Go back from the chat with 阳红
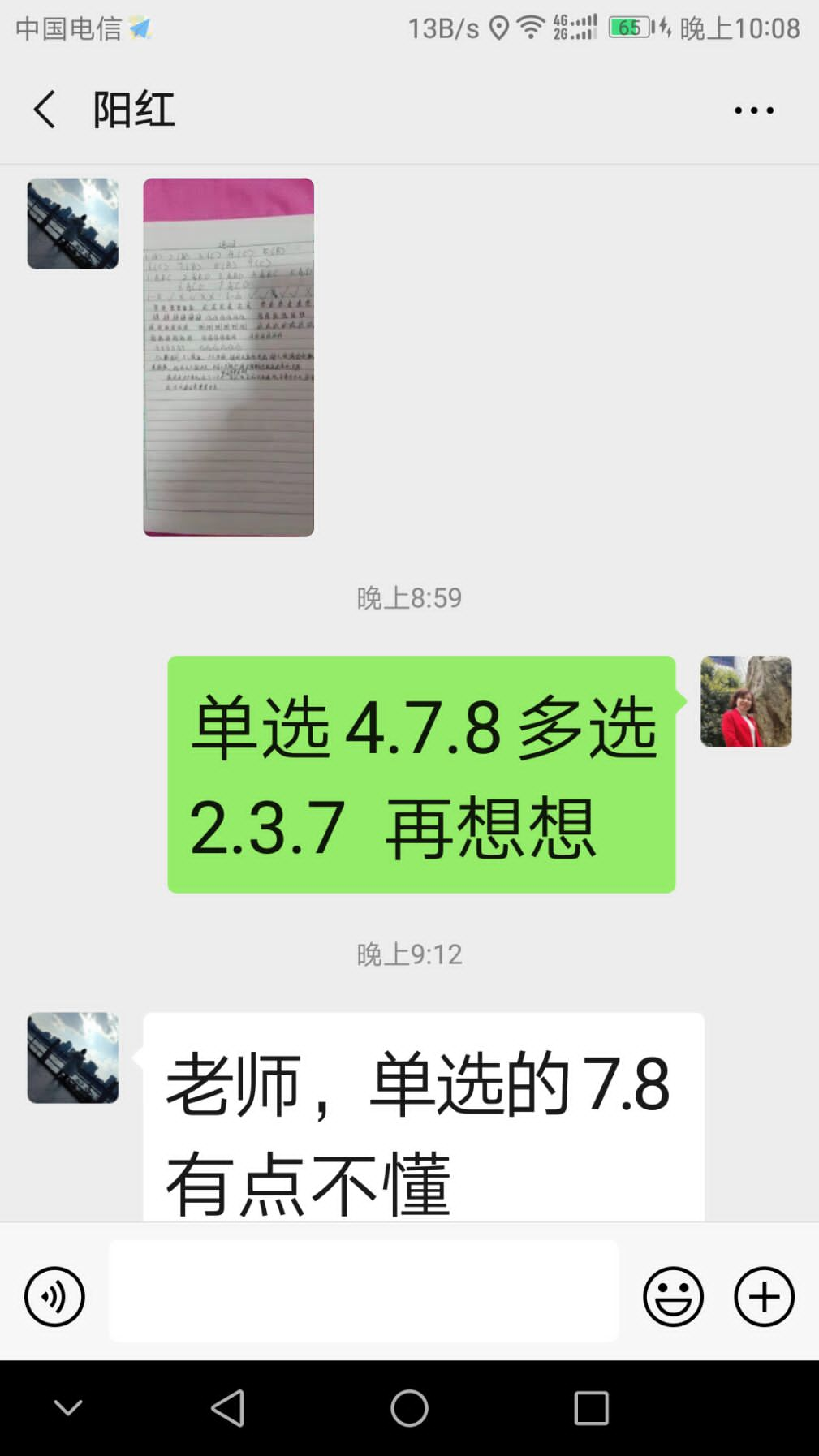This screenshot has height=1456, width=819. (45, 110)
